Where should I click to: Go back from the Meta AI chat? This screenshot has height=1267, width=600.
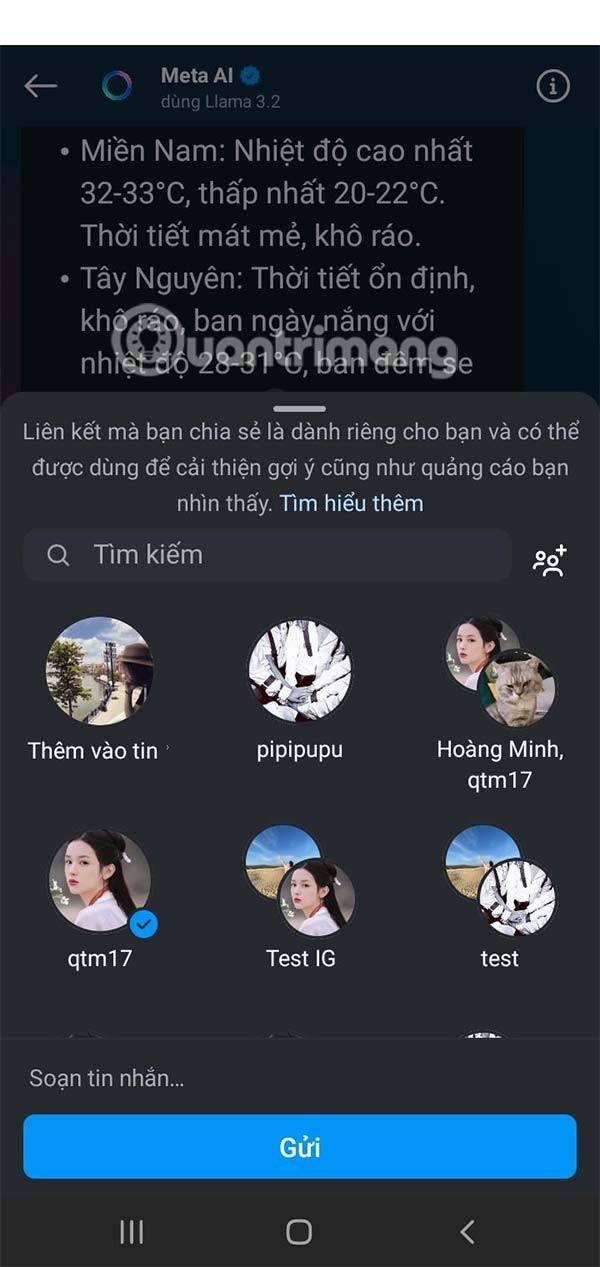tap(41, 86)
